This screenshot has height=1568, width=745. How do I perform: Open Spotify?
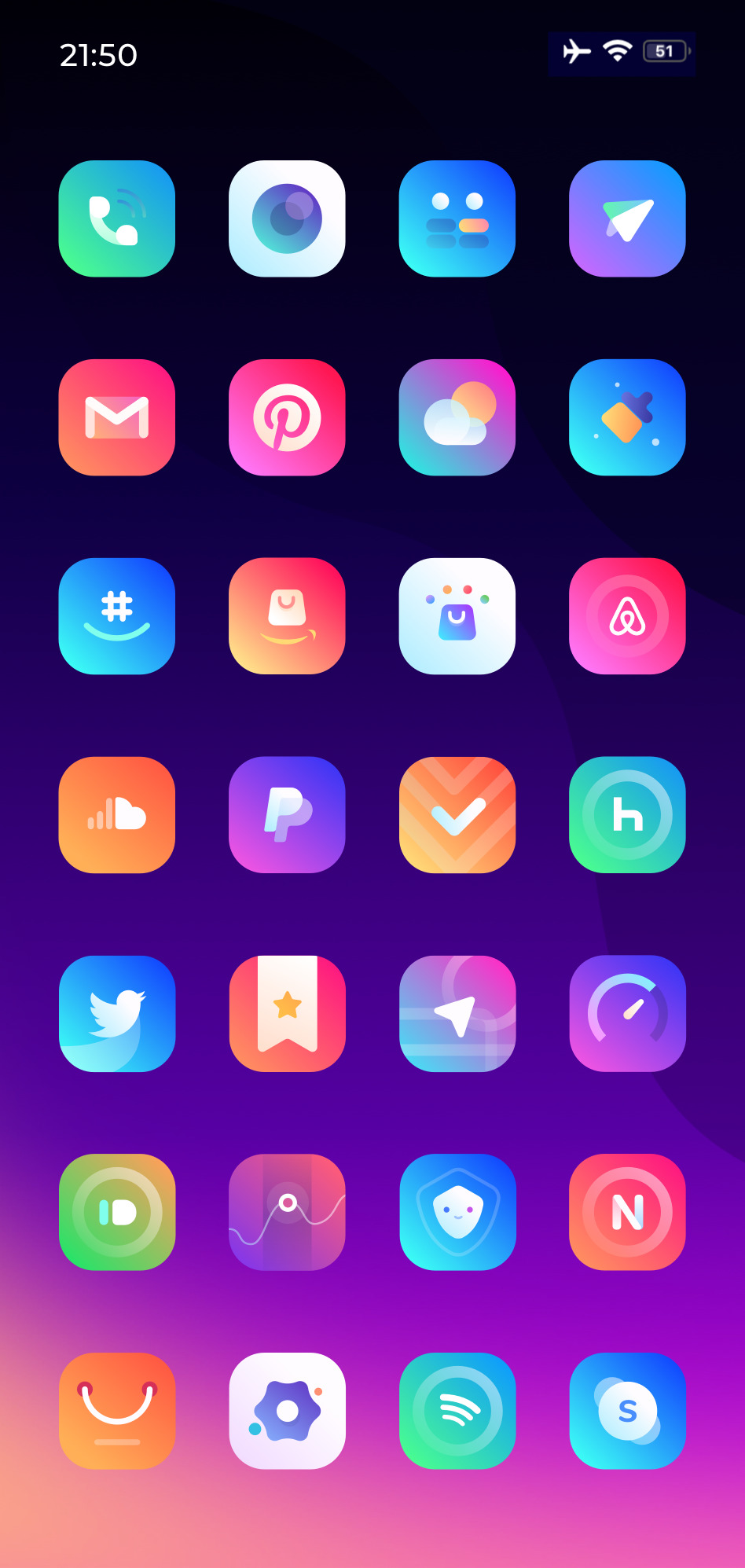(x=457, y=1411)
